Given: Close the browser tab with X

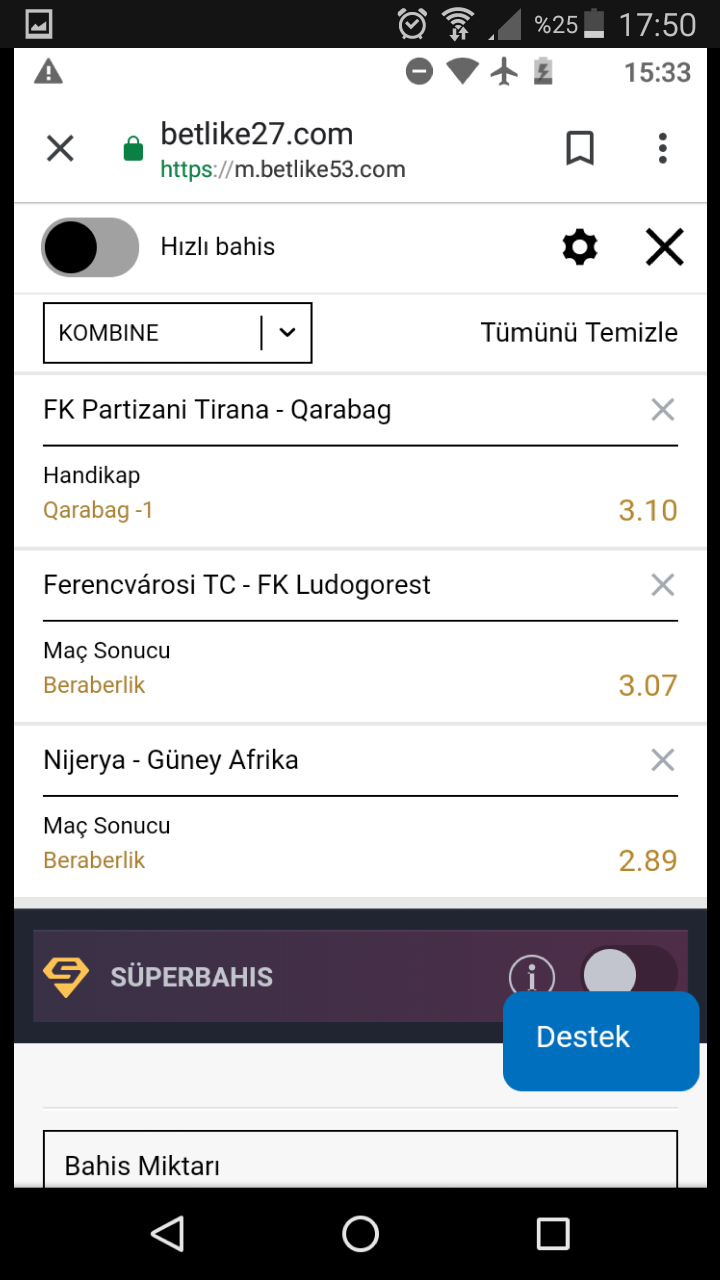Looking at the screenshot, I should click(x=61, y=149).
